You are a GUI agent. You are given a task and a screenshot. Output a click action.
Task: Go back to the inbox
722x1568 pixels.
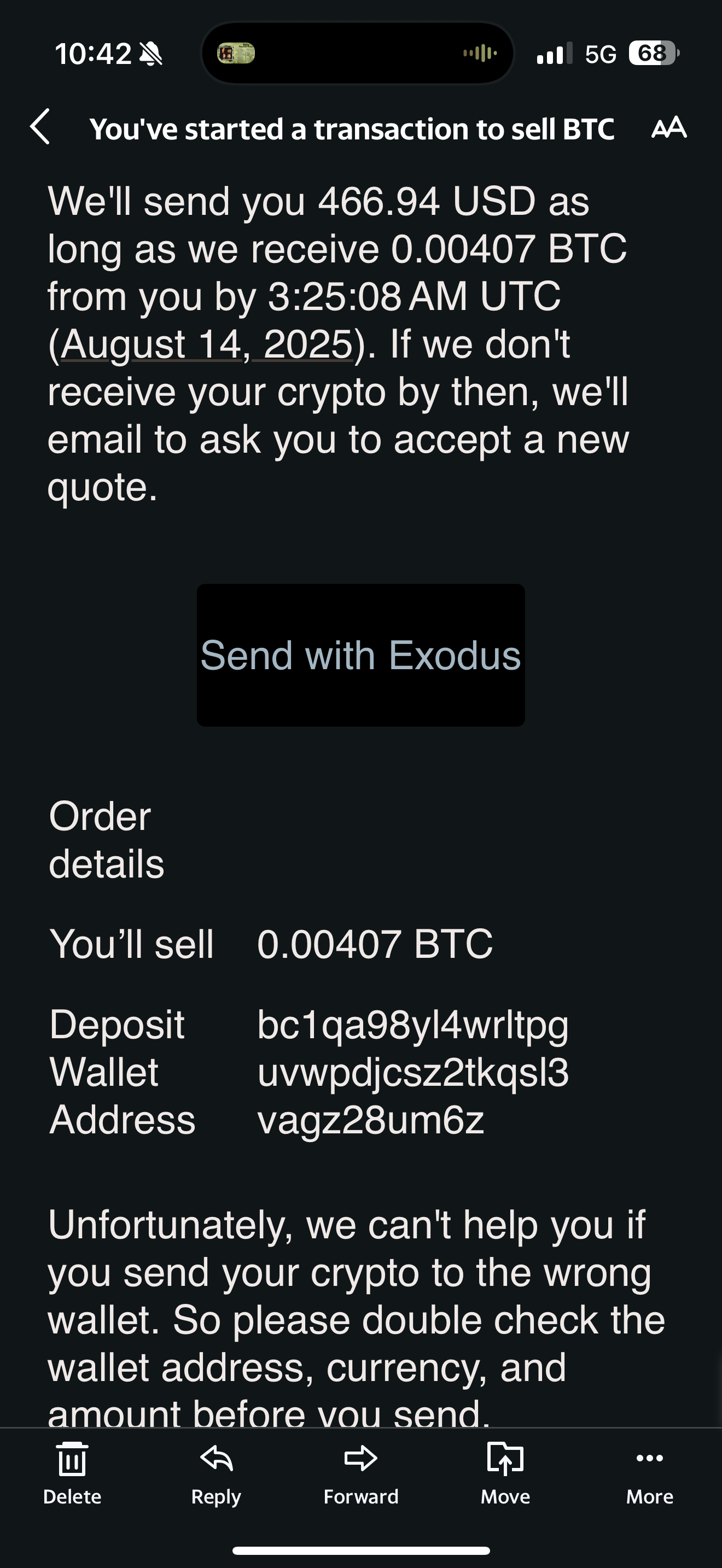(40, 127)
